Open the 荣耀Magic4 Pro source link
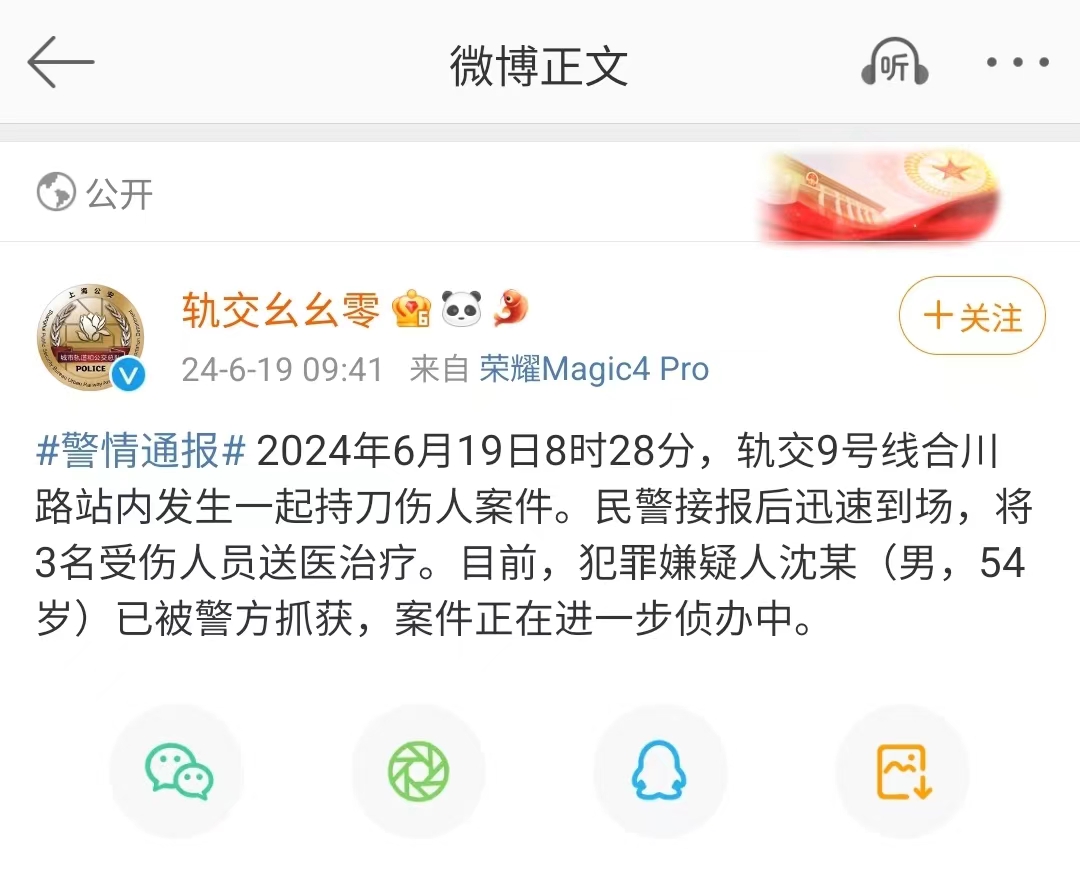This screenshot has width=1080, height=870. (x=594, y=369)
